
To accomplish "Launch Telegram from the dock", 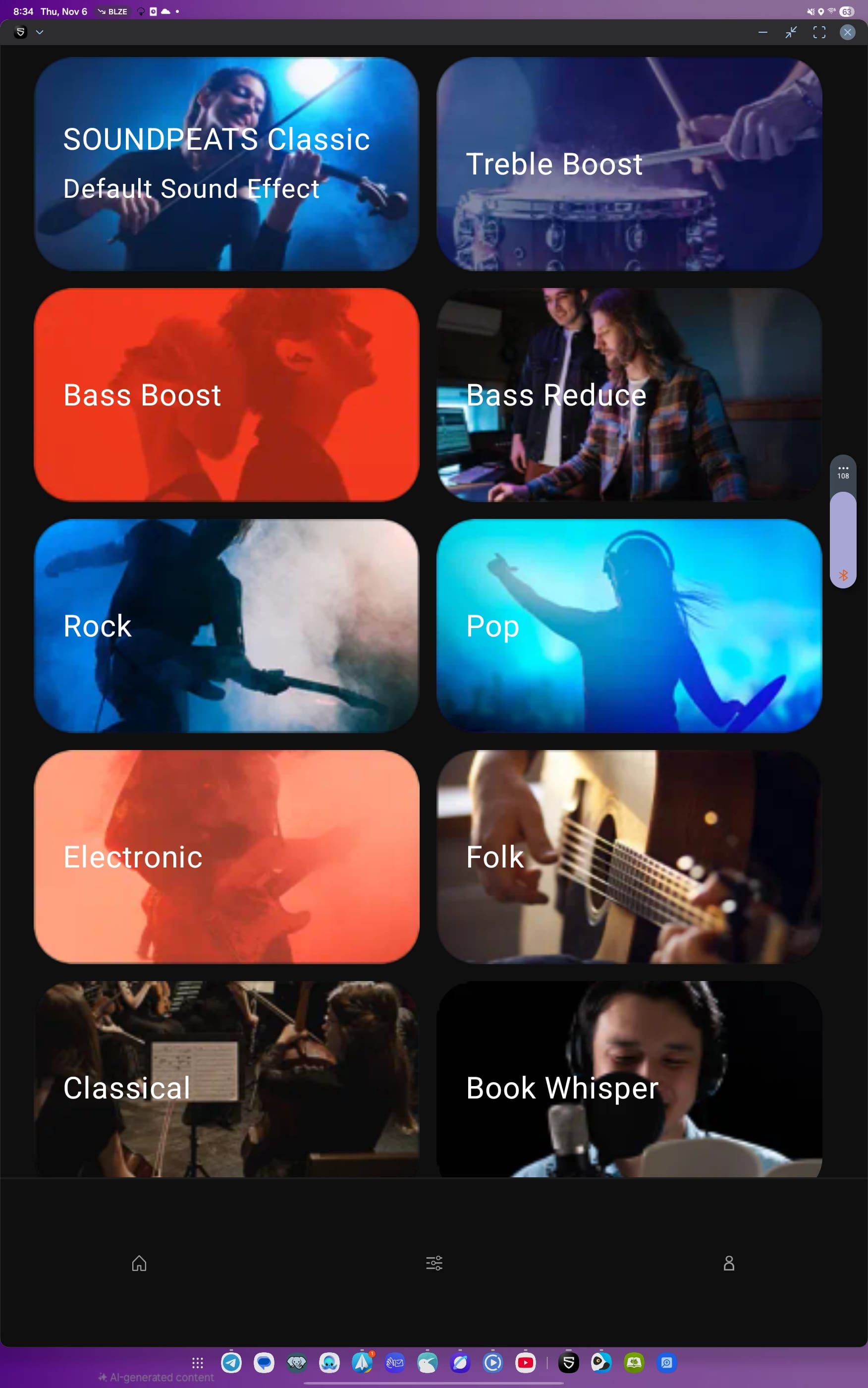I will [231, 1362].
